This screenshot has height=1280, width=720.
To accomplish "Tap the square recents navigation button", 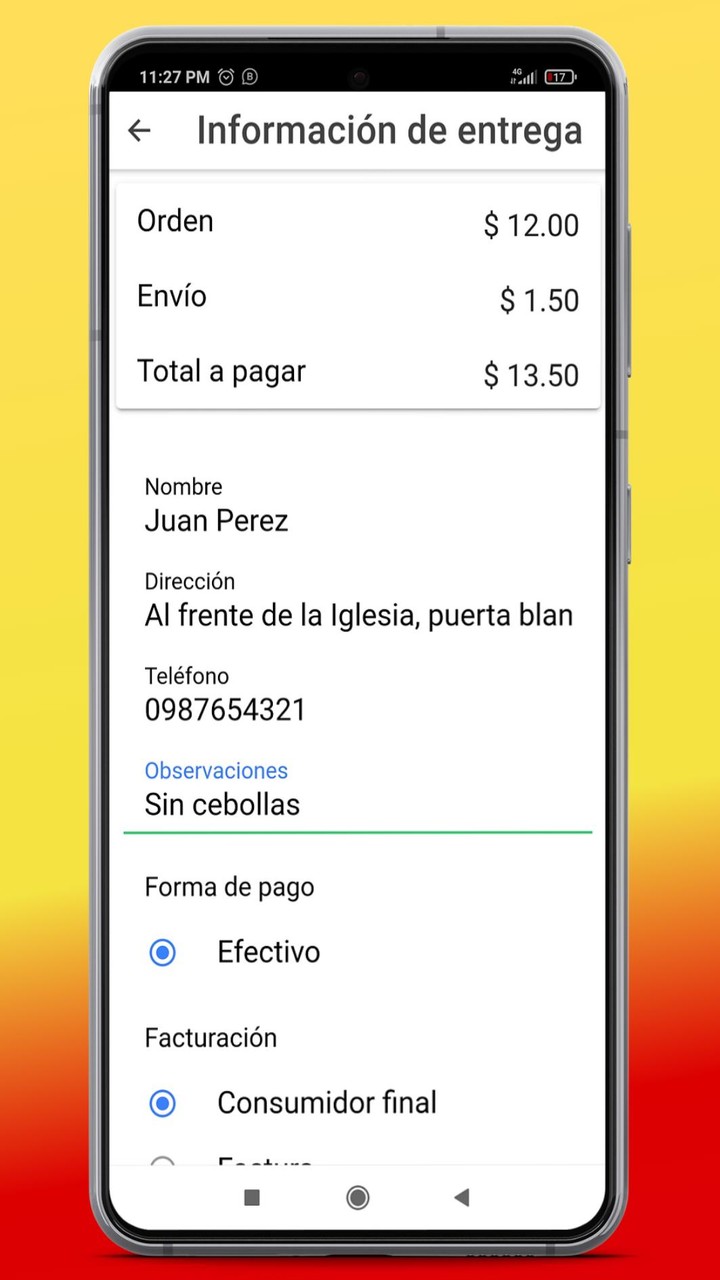I will [252, 1197].
